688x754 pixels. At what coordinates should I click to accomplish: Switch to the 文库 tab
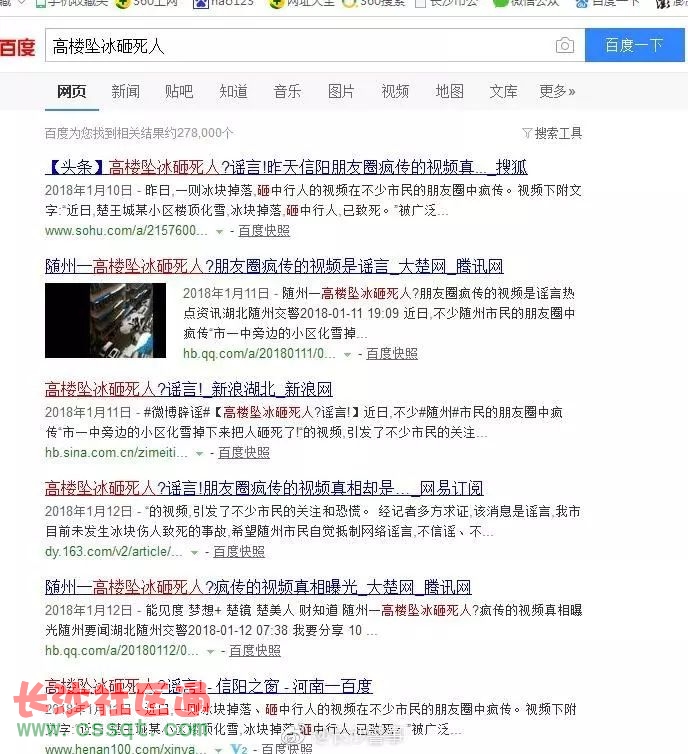(503, 91)
